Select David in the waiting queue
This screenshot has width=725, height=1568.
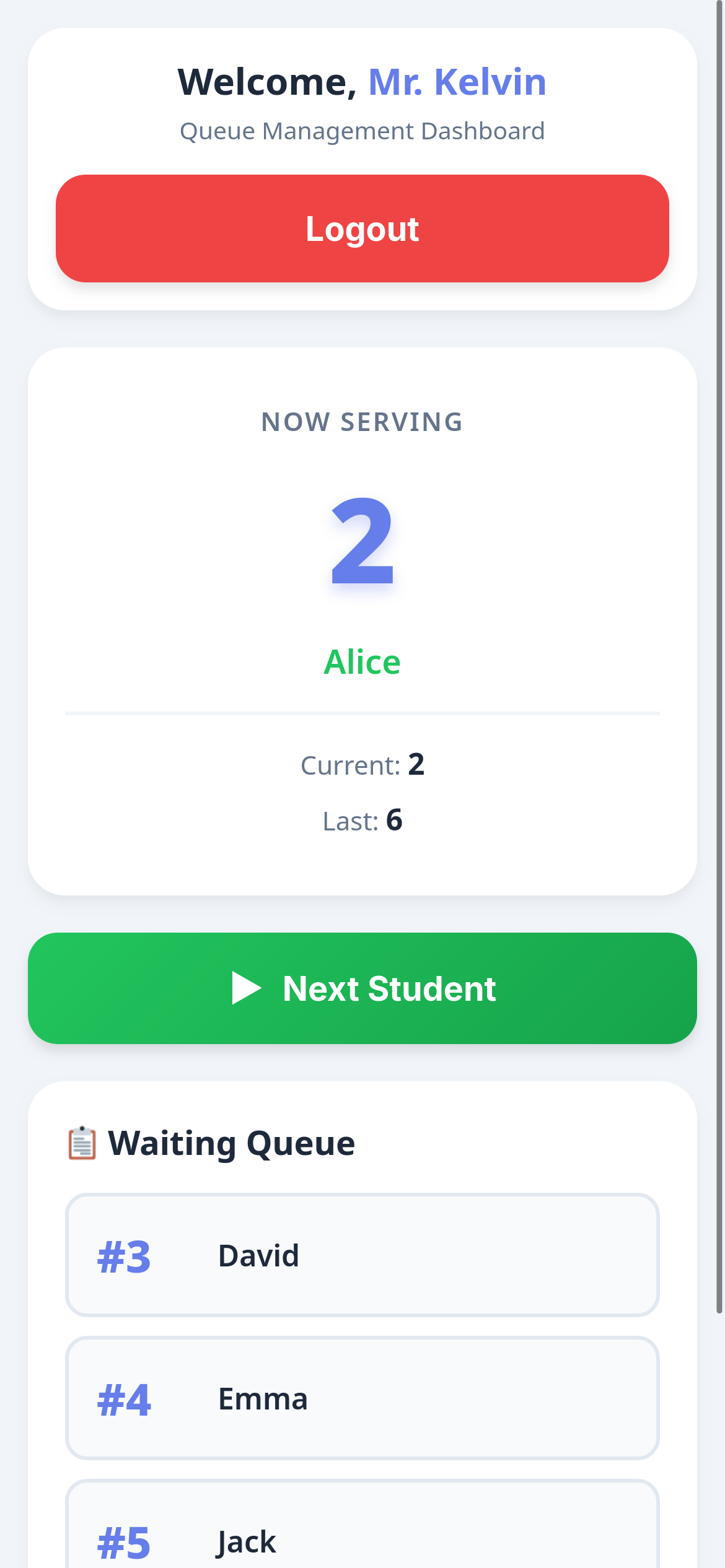[x=362, y=1255]
